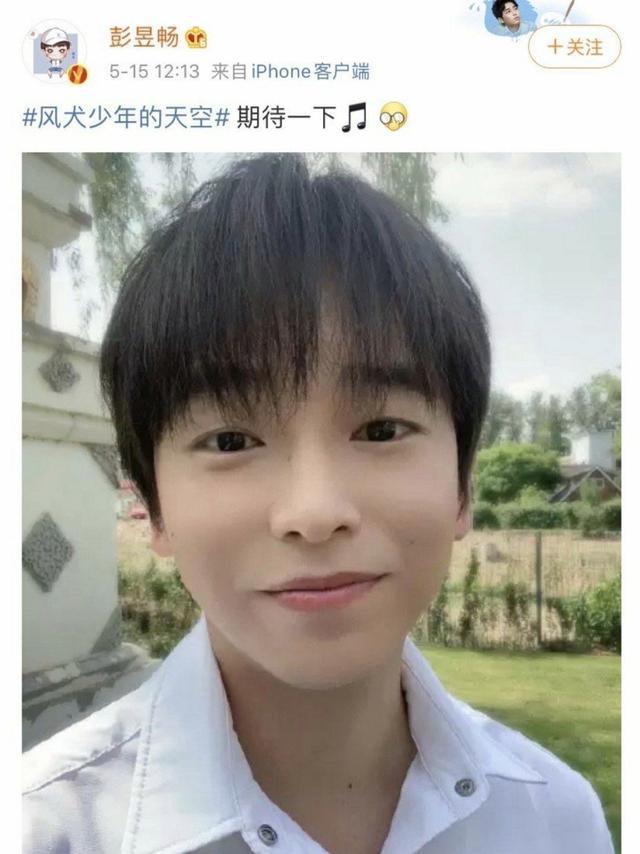View the selfie photo in full screen
The image size is (640, 854).
(x=320, y=500)
